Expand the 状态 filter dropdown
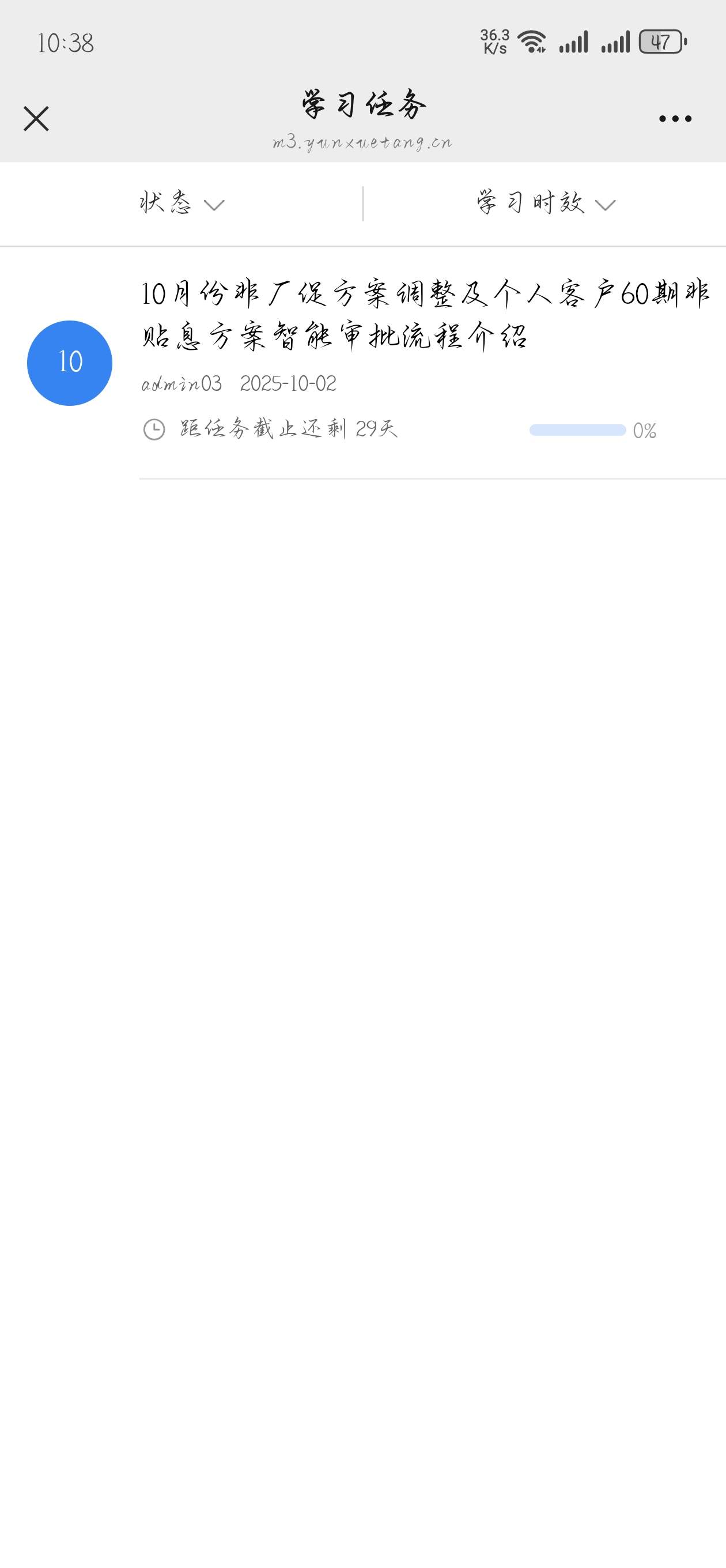 [181, 203]
